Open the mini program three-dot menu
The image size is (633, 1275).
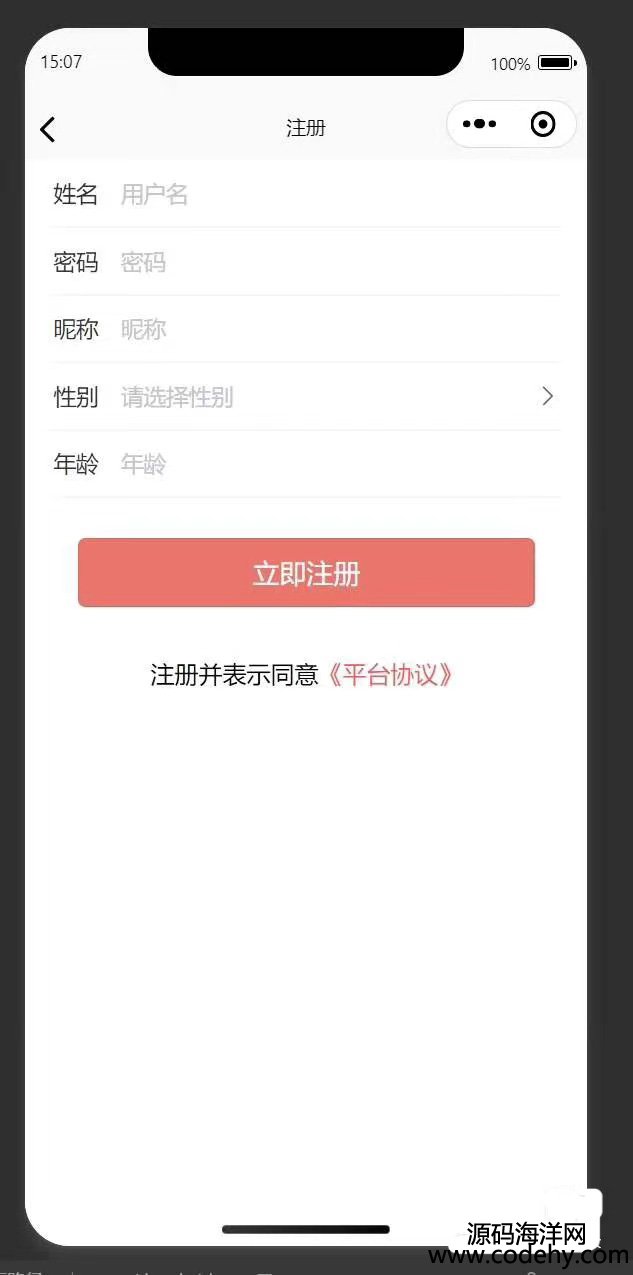480,125
